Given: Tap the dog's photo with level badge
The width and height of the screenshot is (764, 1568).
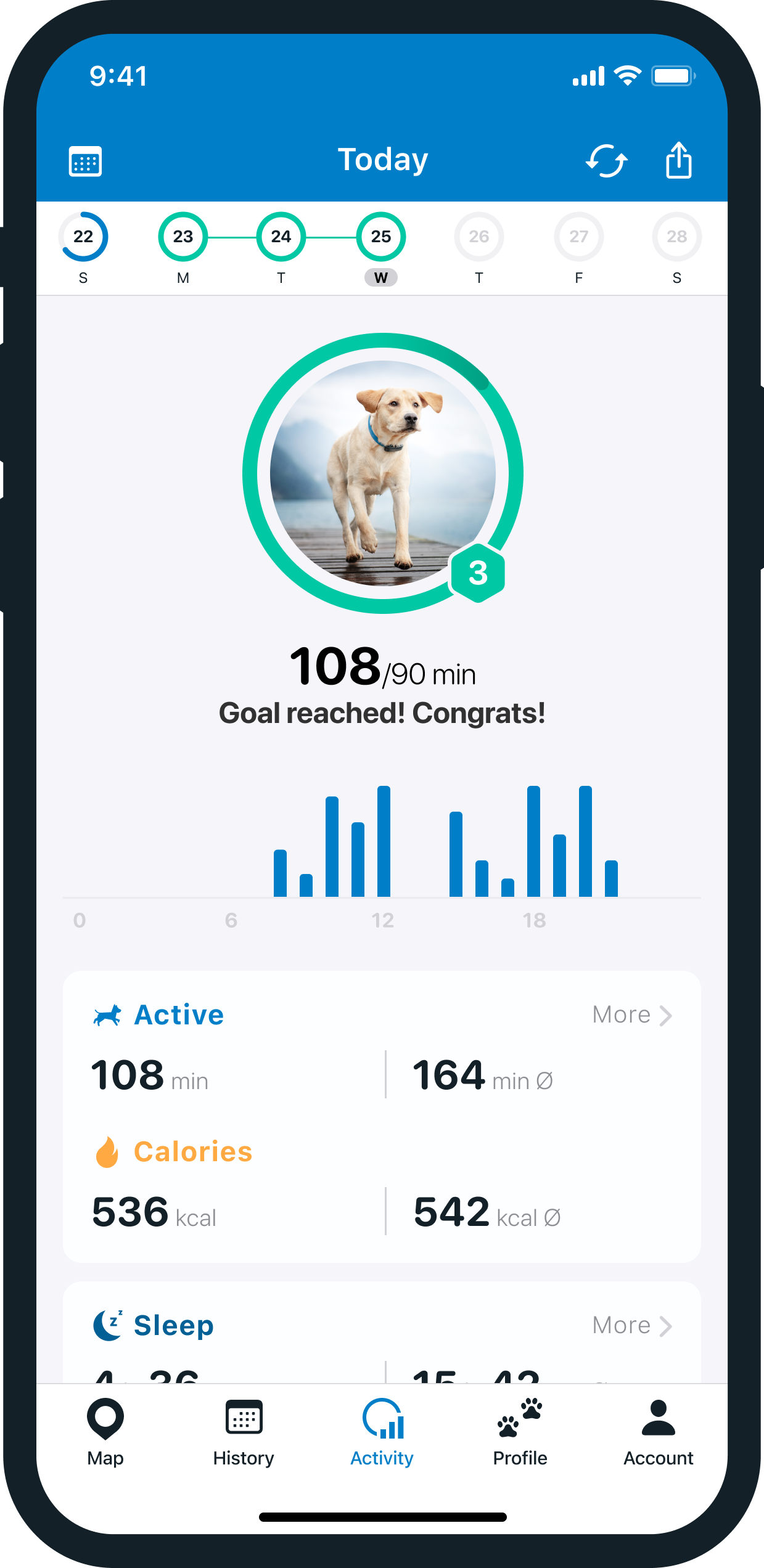Looking at the screenshot, I should (x=383, y=473).
